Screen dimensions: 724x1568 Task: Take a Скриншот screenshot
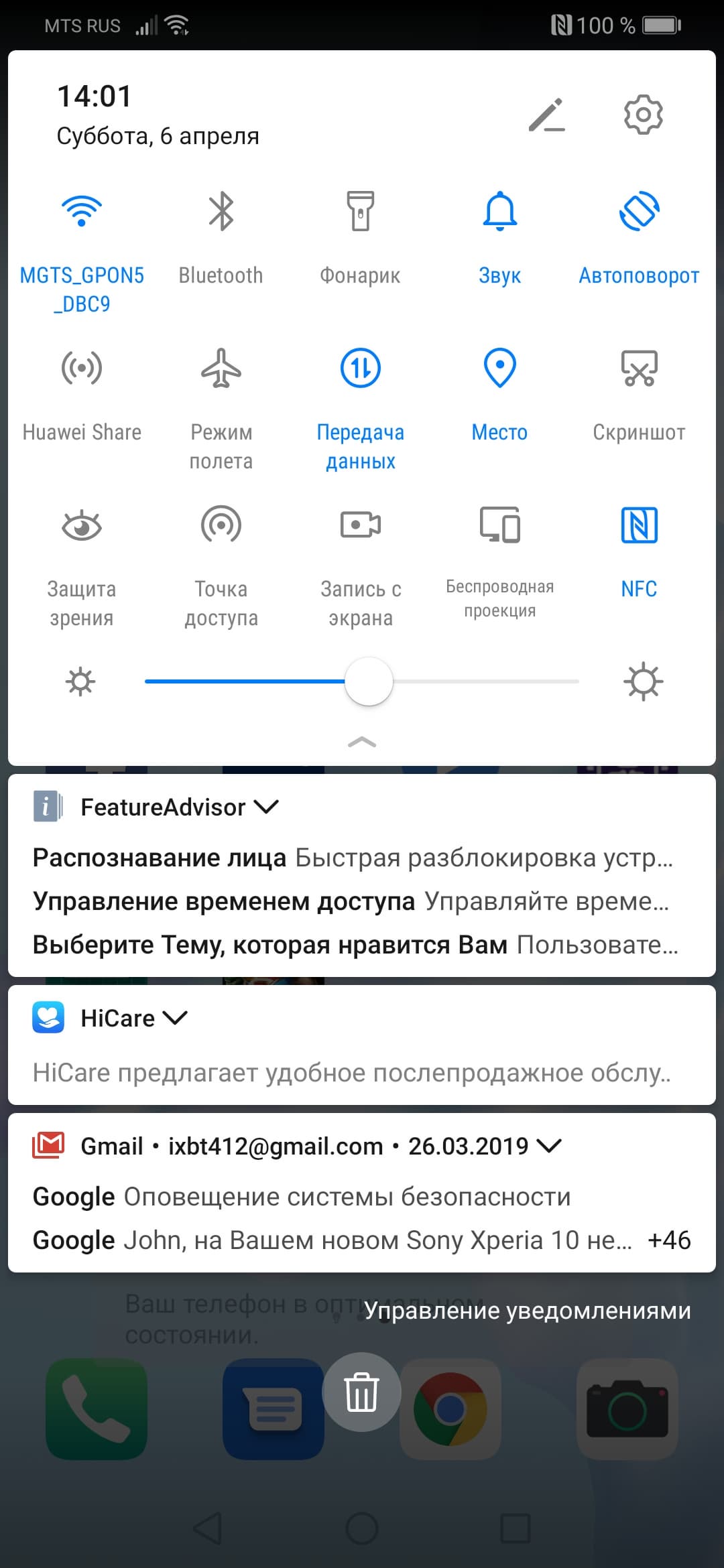(640, 369)
